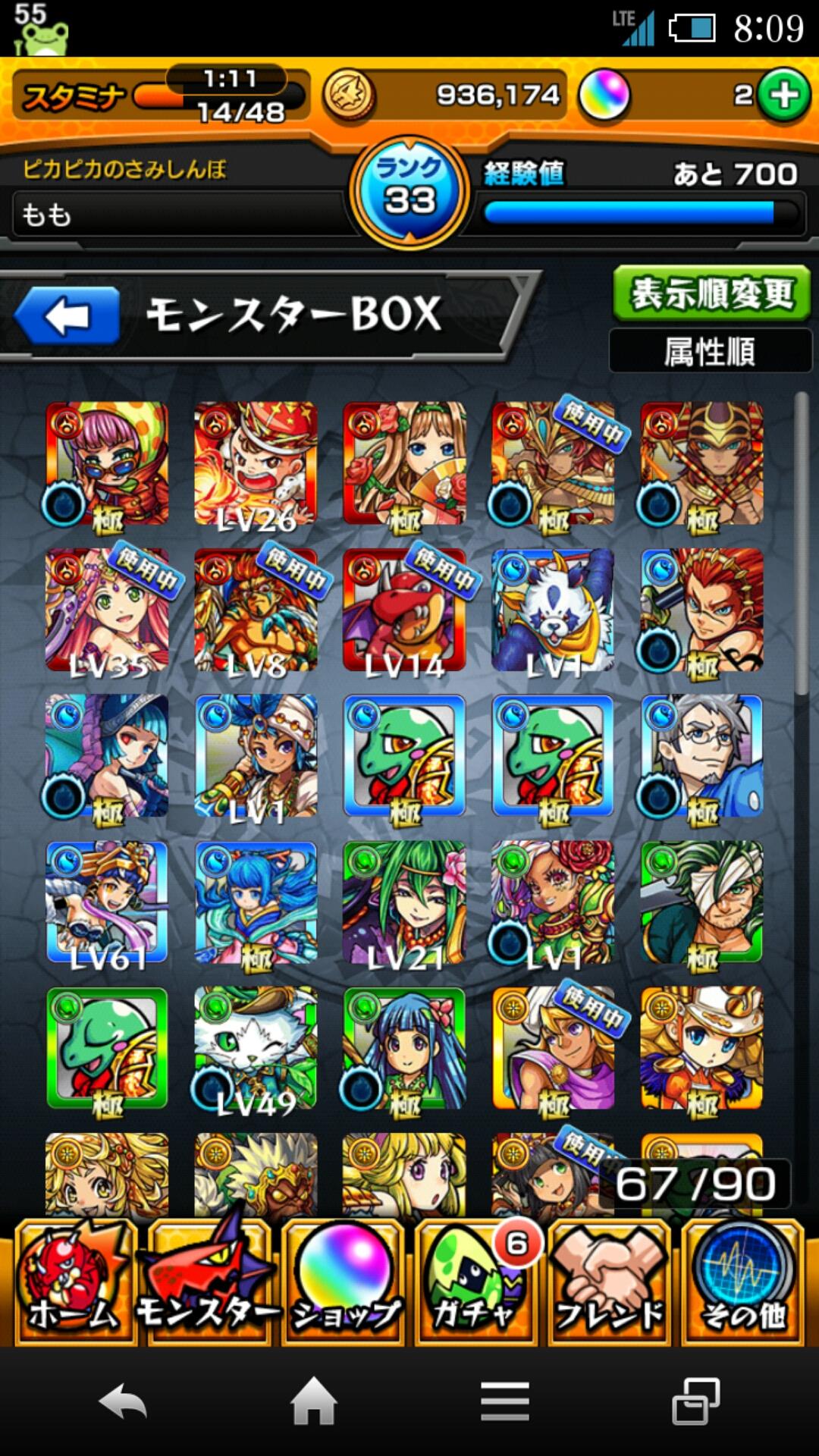Open the Android recent apps button
Image resolution: width=819 pixels, height=1456 pixels.
695,1401
